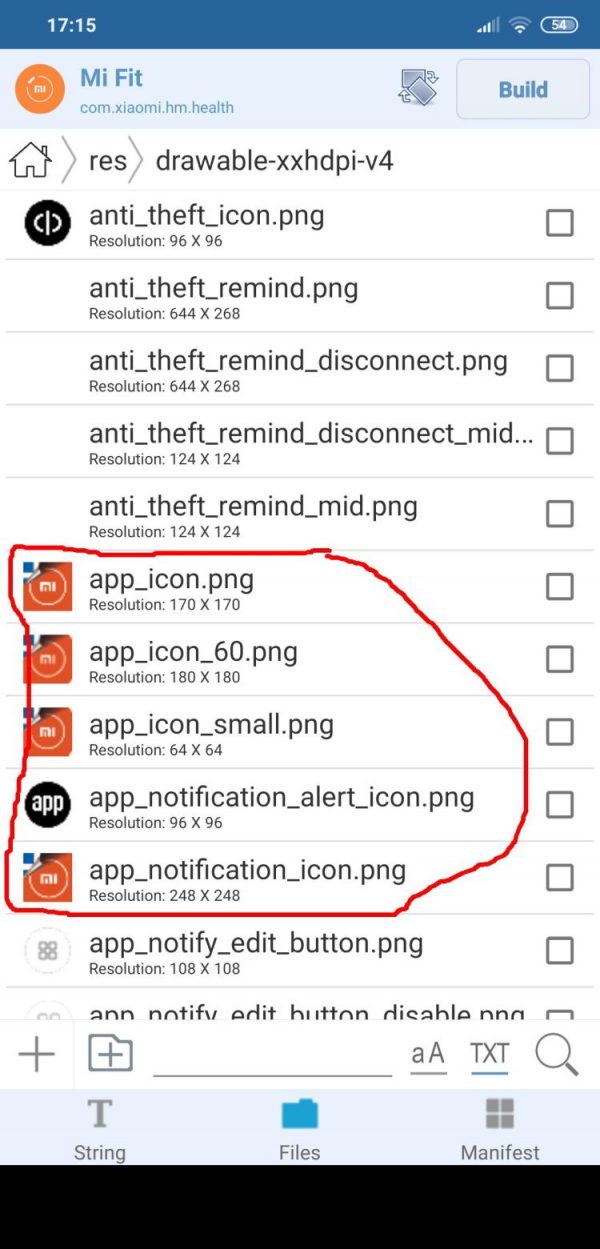This screenshot has width=600, height=1249.
Task: Open anti_theft_icon.png file
Action: point(206,224)
